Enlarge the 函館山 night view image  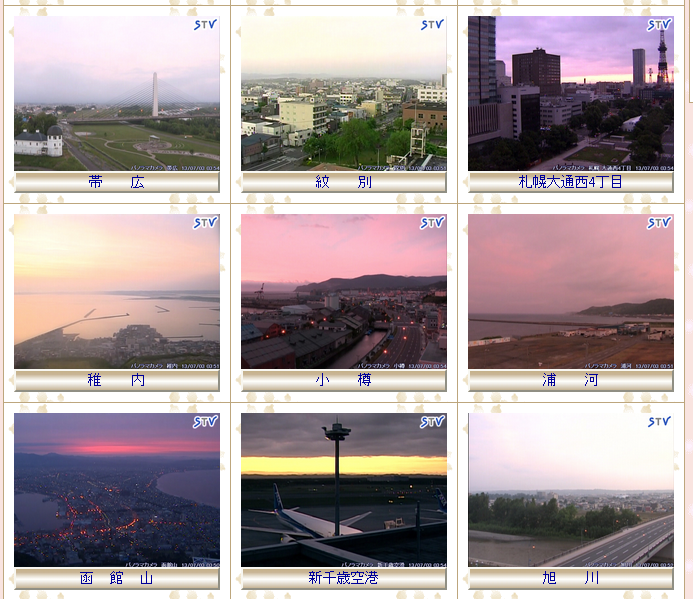click(116, 489)
